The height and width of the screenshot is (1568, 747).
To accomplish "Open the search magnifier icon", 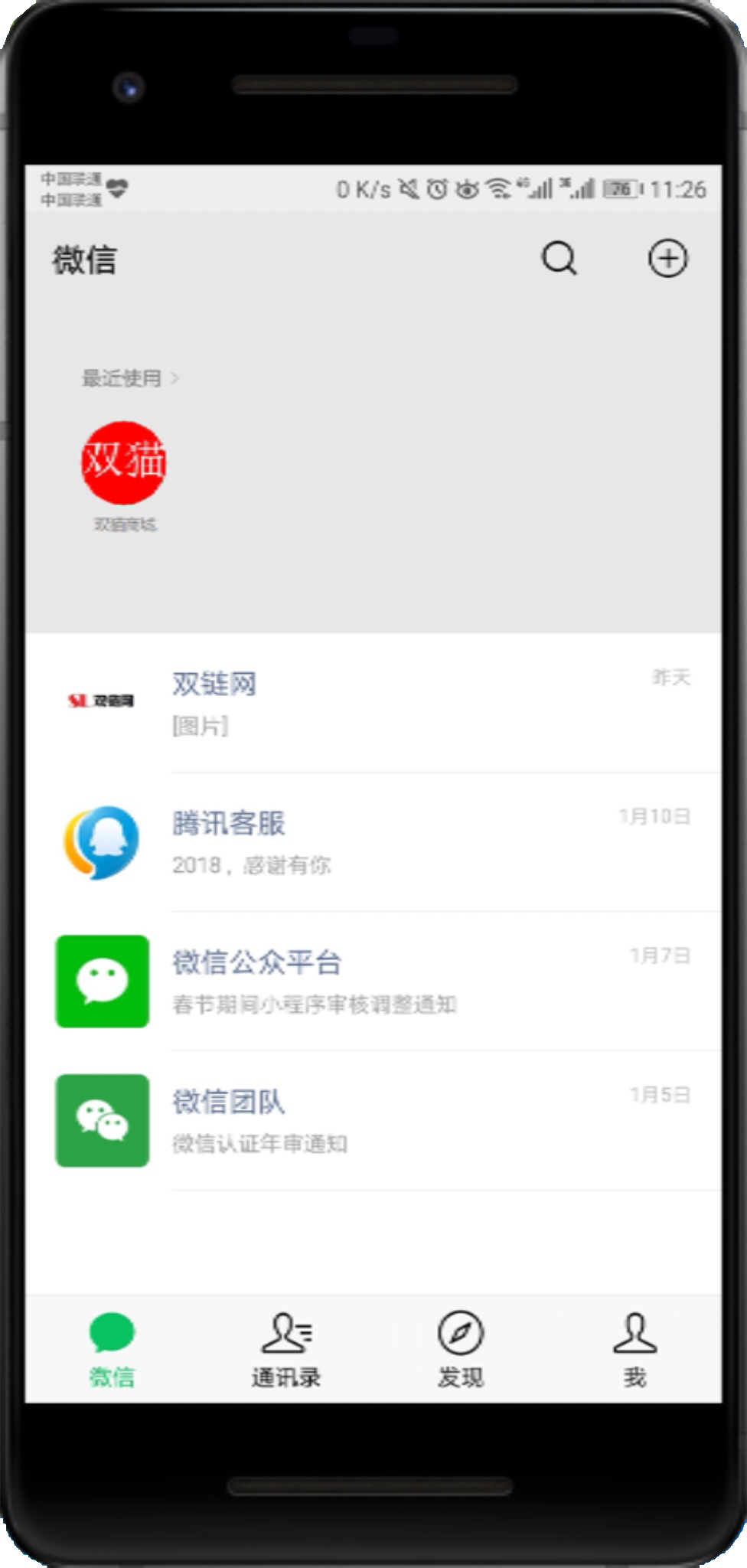I will (559, 259).
